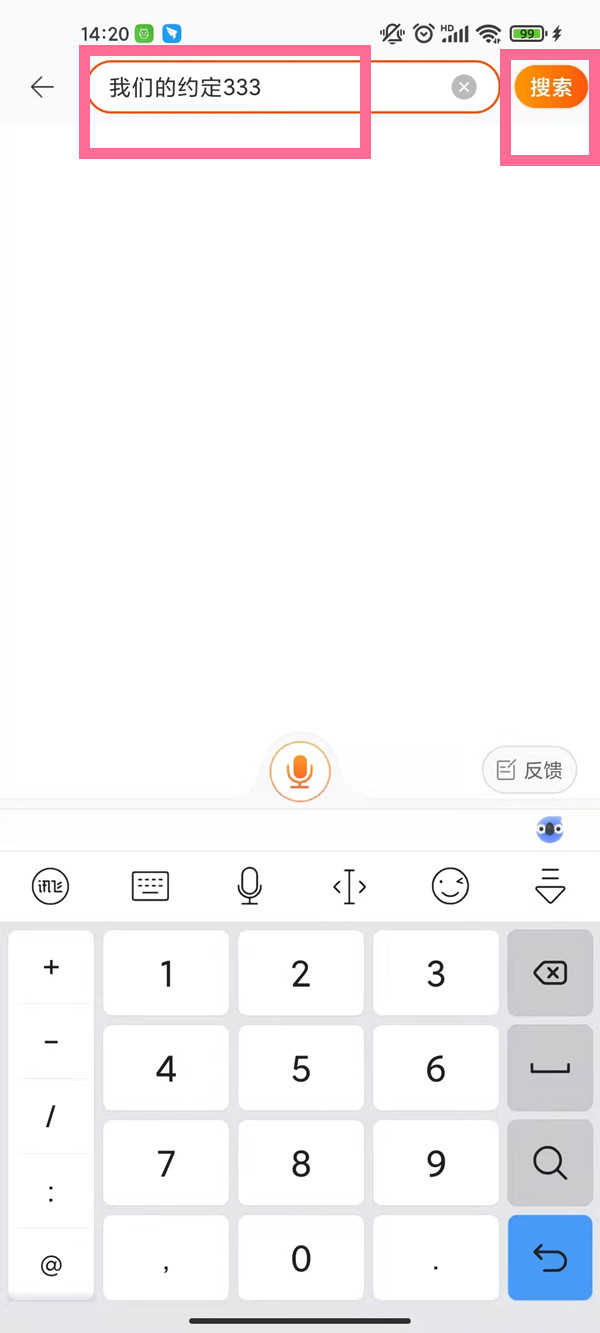The image size is (600, 1333).
Task: Tap the blue return key
Action: [x=550, y=1257]
